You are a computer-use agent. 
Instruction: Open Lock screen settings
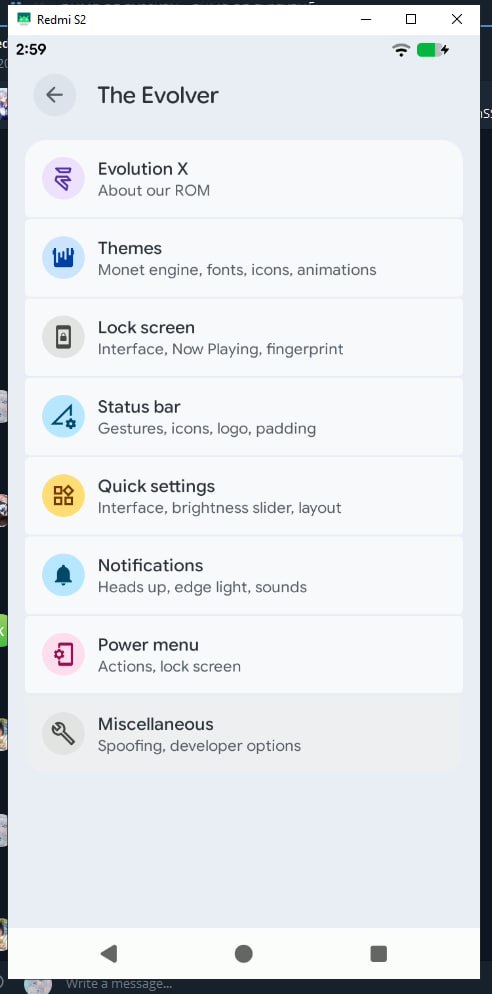tap(243, 337)
